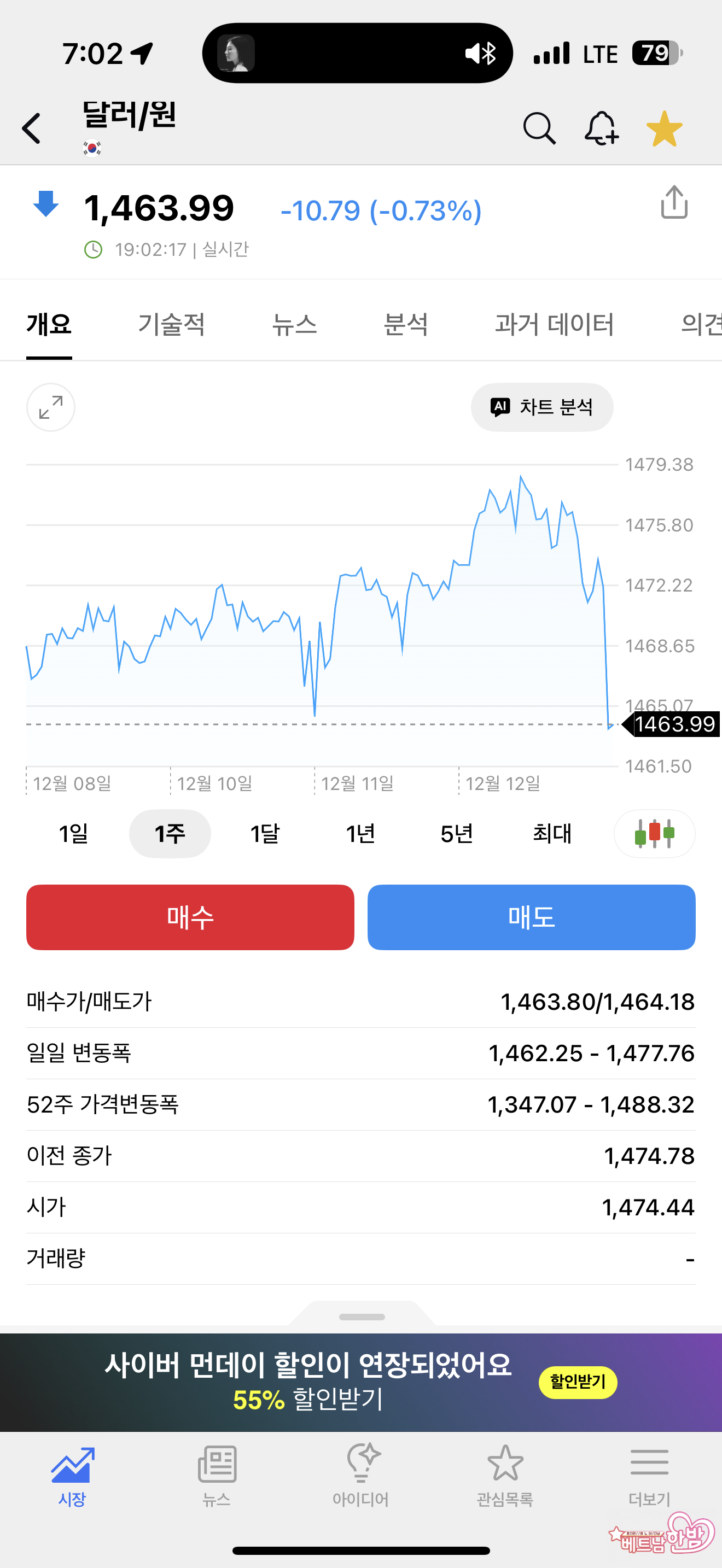Viewport: 722px width, 1568px height.
Task: Toggle the yellow watchlist star
Action: click(x=664, y=128)
